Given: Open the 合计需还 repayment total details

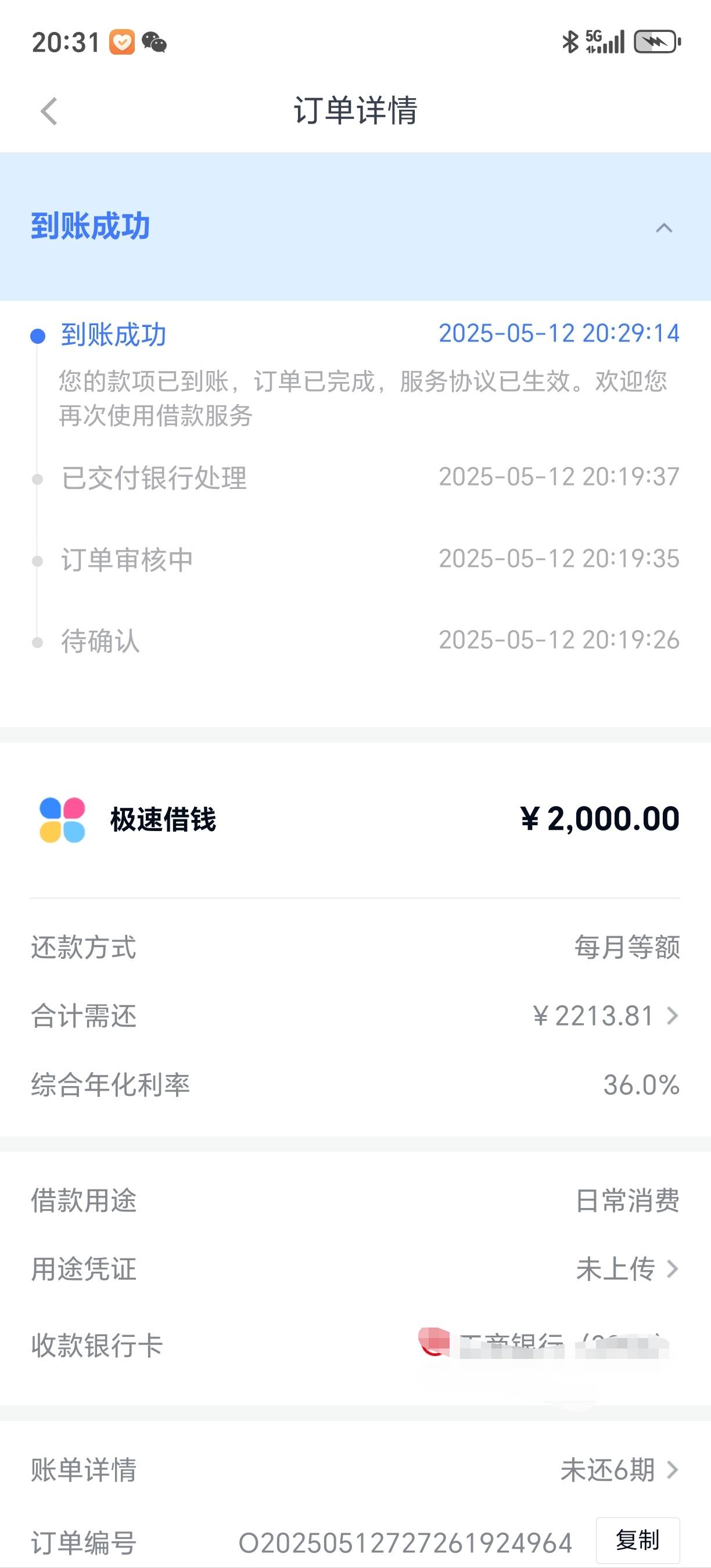Looking at the screenshot, I should 355,1016.
